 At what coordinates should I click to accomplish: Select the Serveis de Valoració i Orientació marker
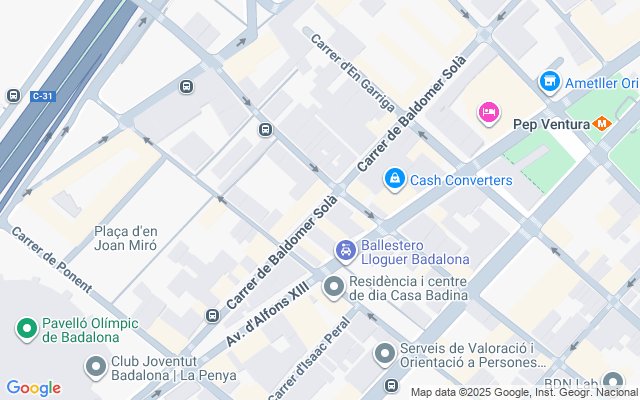coord(384,354)
